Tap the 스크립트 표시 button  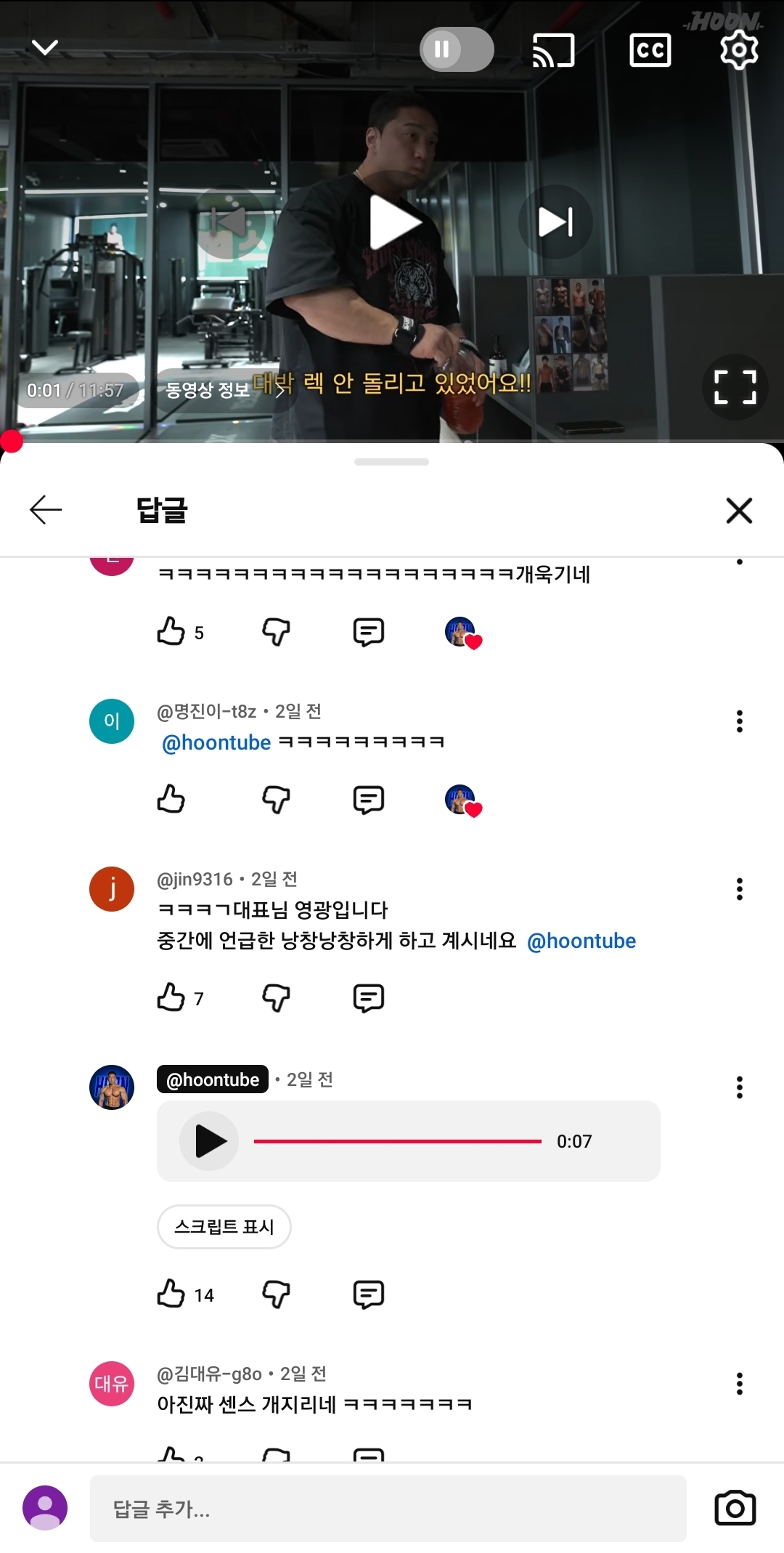coord(224,1227)
